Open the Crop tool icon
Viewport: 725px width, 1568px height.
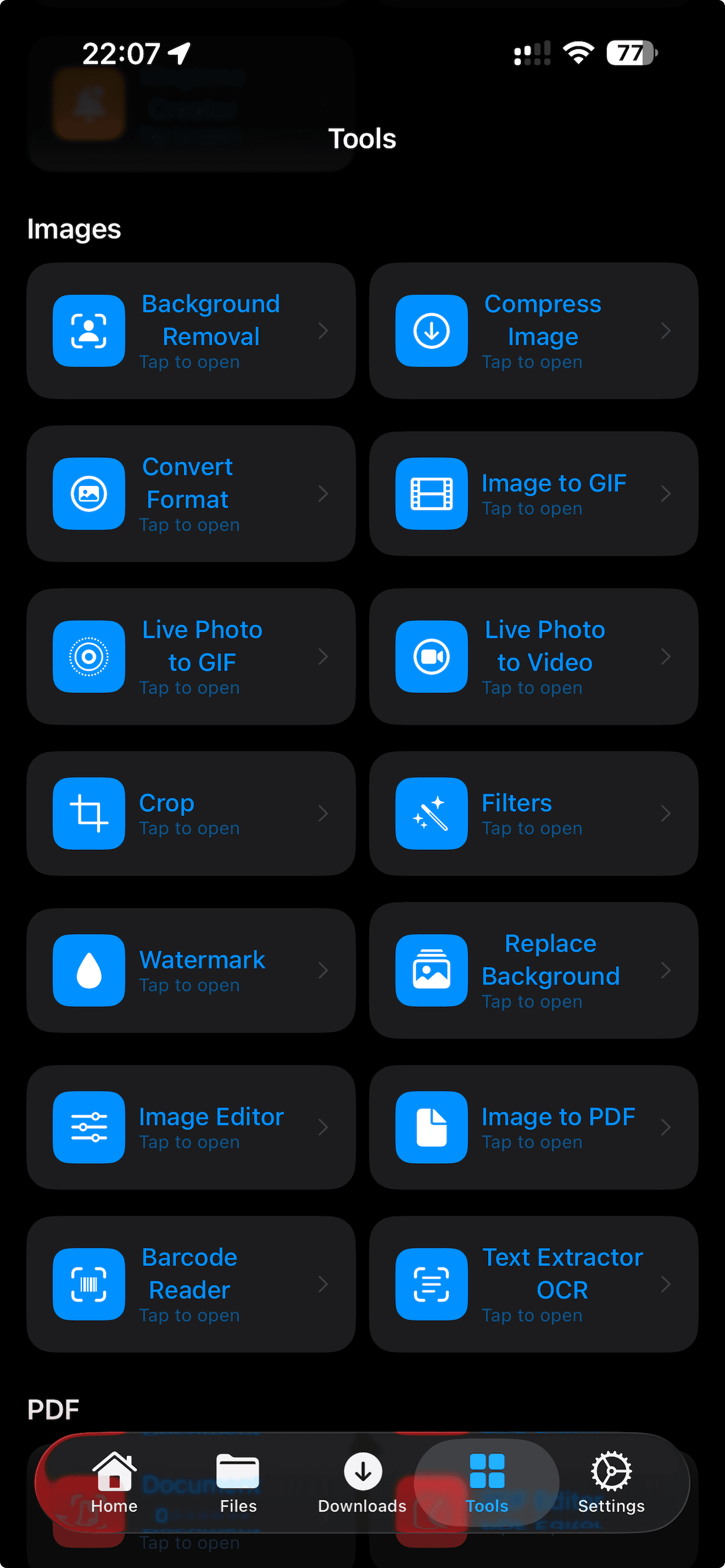point(89,813)
